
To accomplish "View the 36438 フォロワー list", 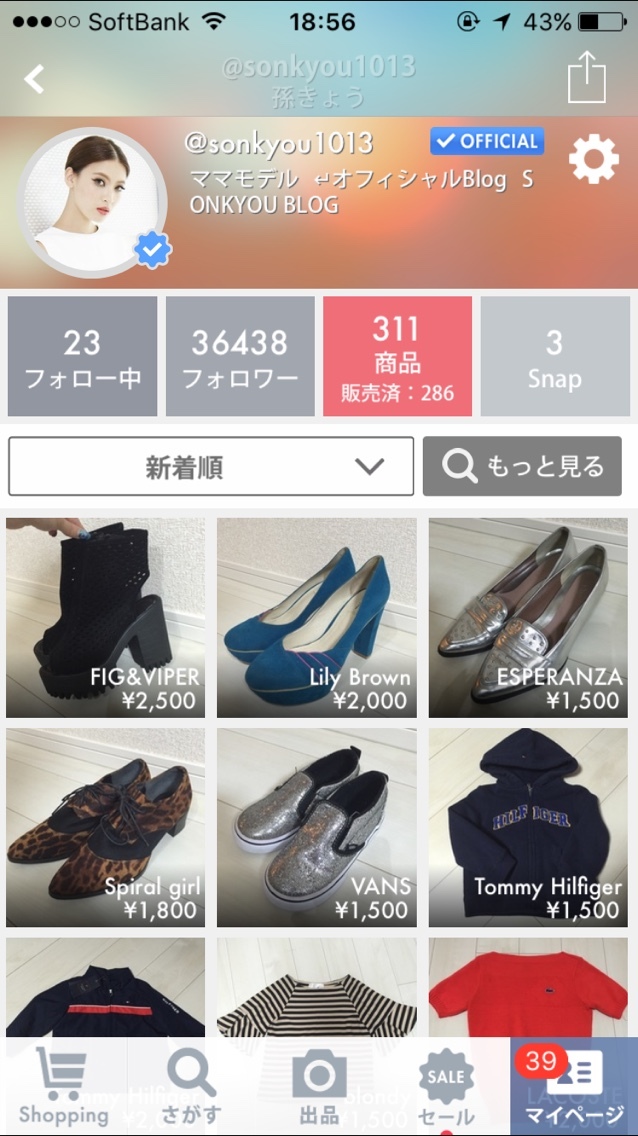I will (240, 356).
